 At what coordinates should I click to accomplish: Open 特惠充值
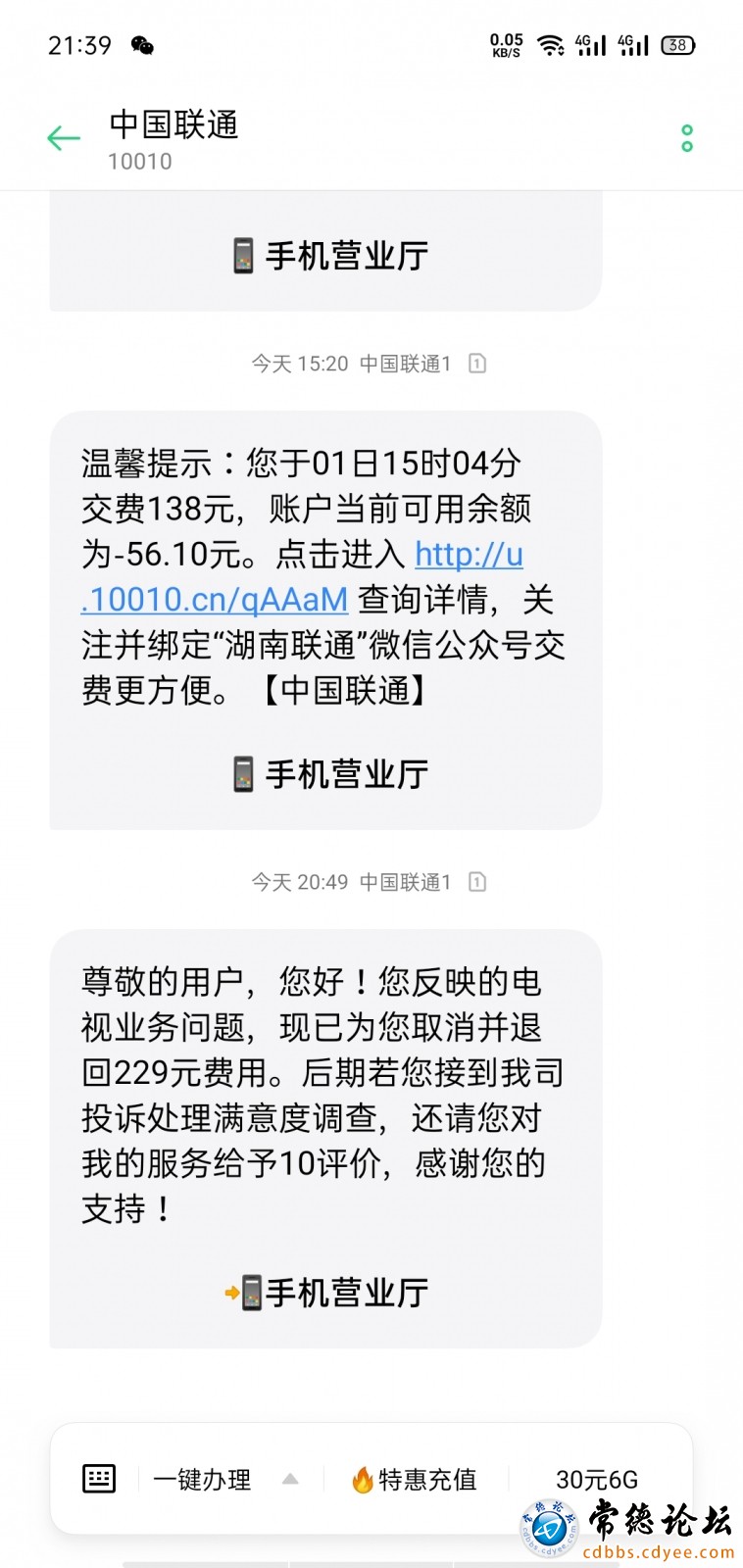(x=414, y=1479)
